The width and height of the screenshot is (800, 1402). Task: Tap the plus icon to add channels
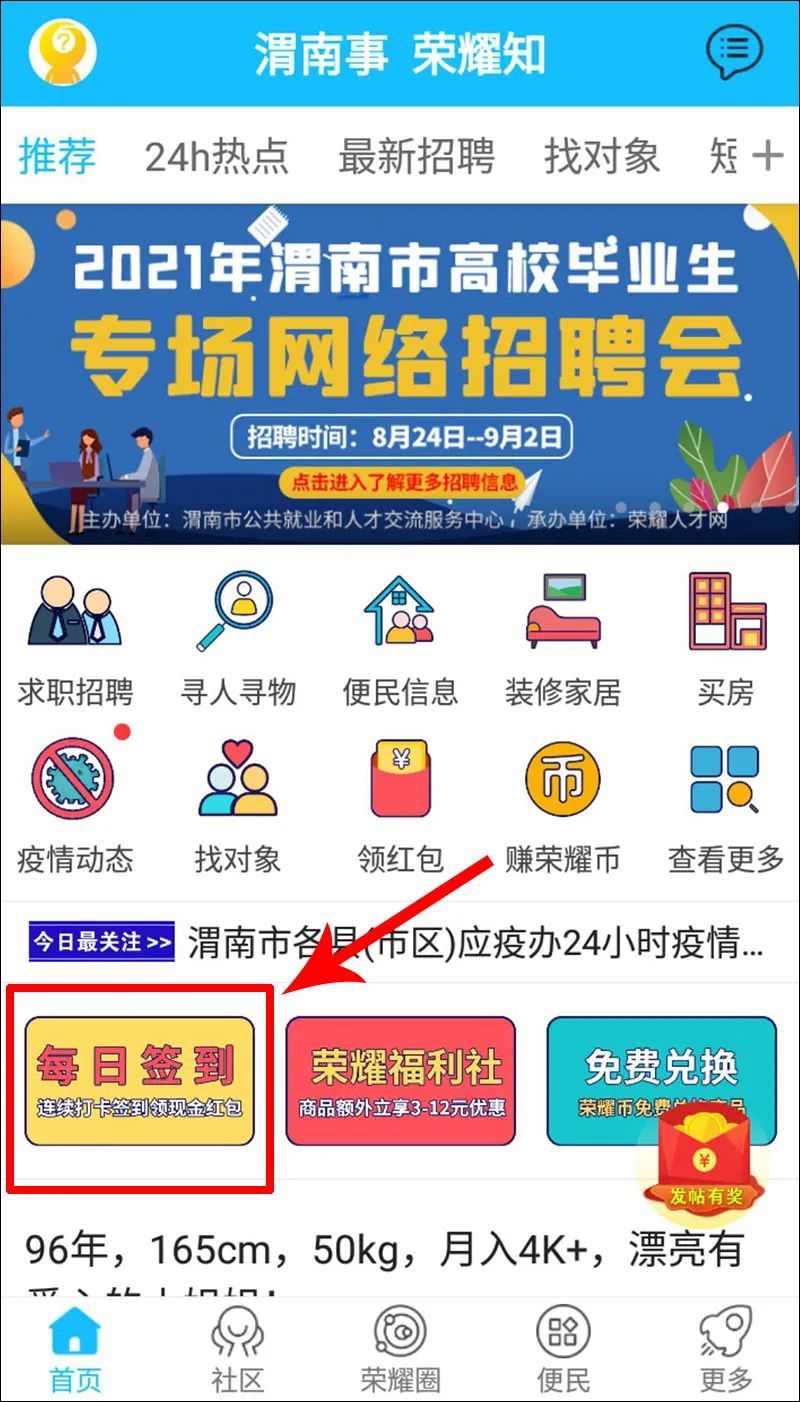click(x=767, y=156)
